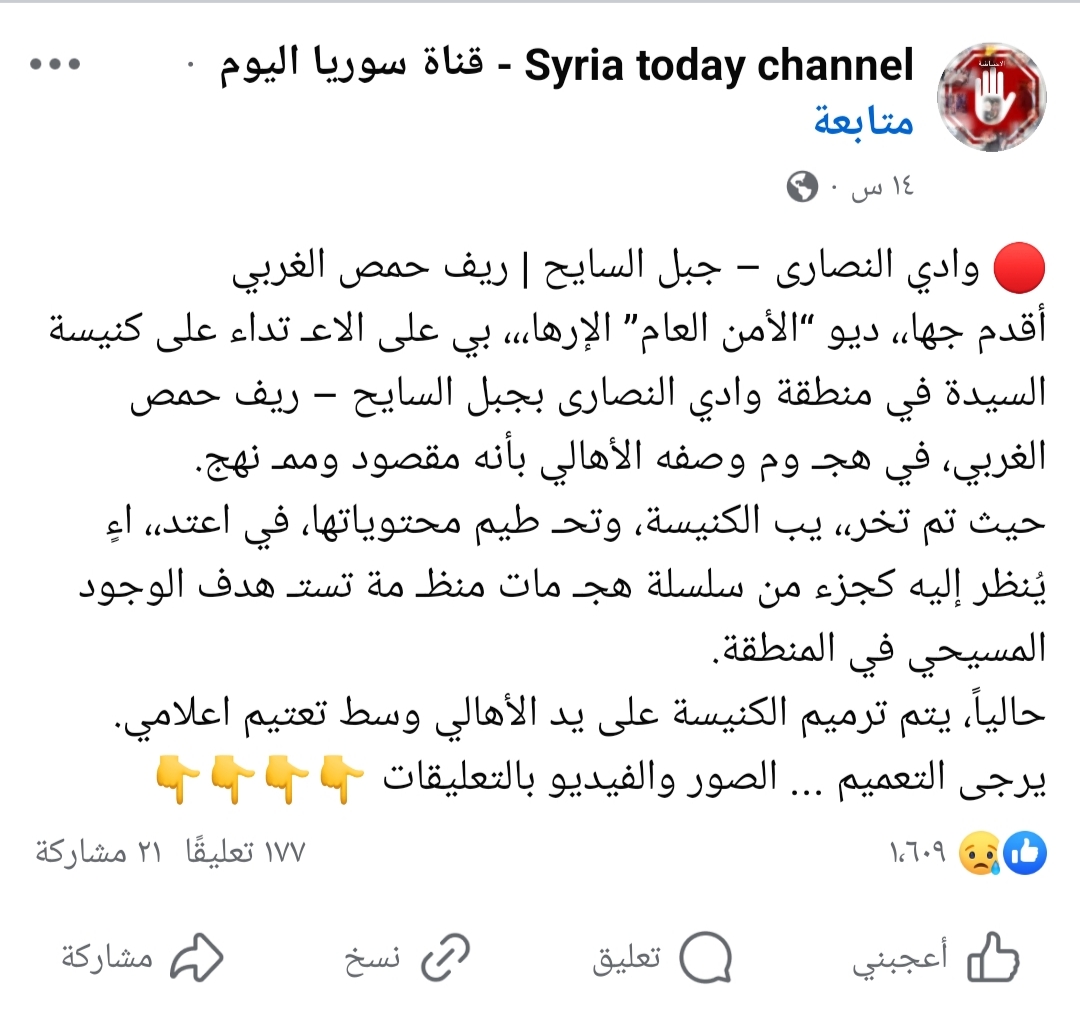1080x1020 pixels.
Task: Open Syria today channel profile picture
Action: pos(992,97)
